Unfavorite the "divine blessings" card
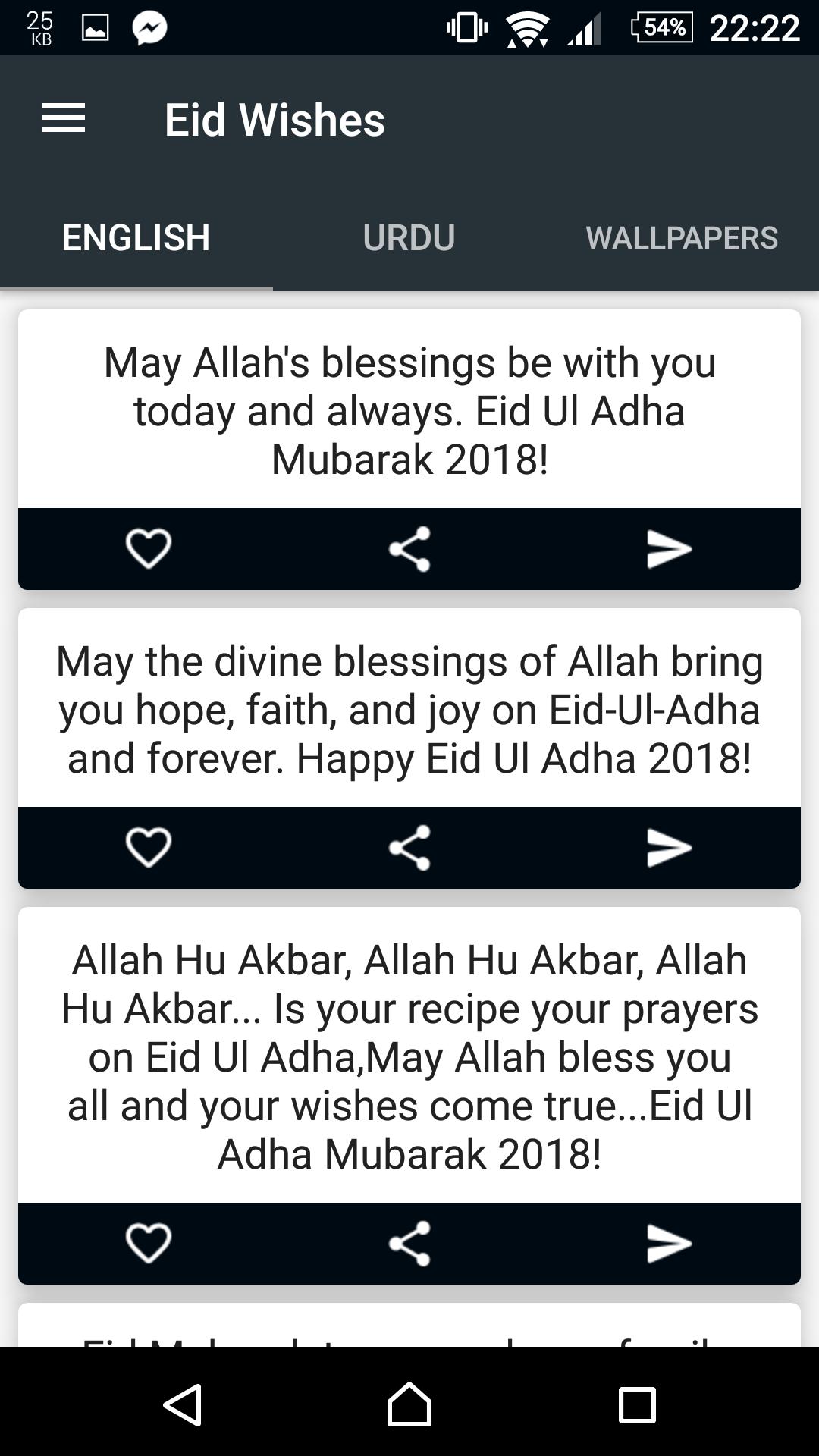This screenshot has height=1456, width=819. (x=149, y=848)
